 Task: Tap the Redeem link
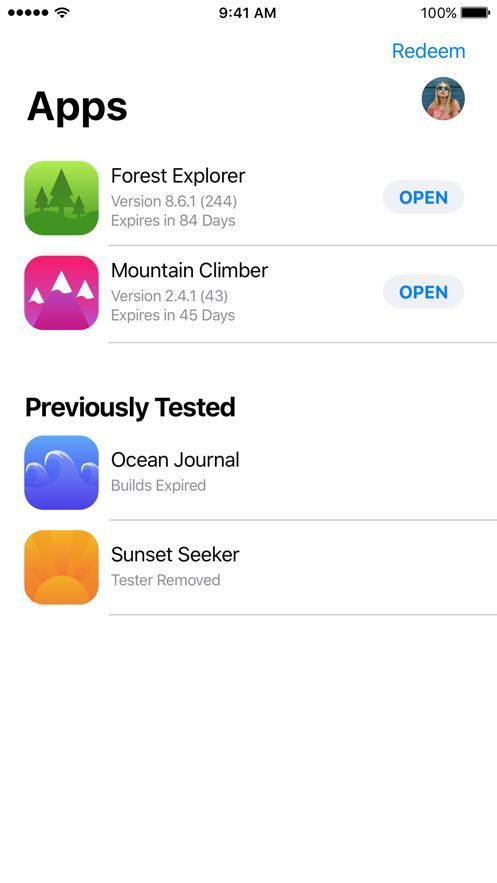pyautogui.click(x=428, y=51)
